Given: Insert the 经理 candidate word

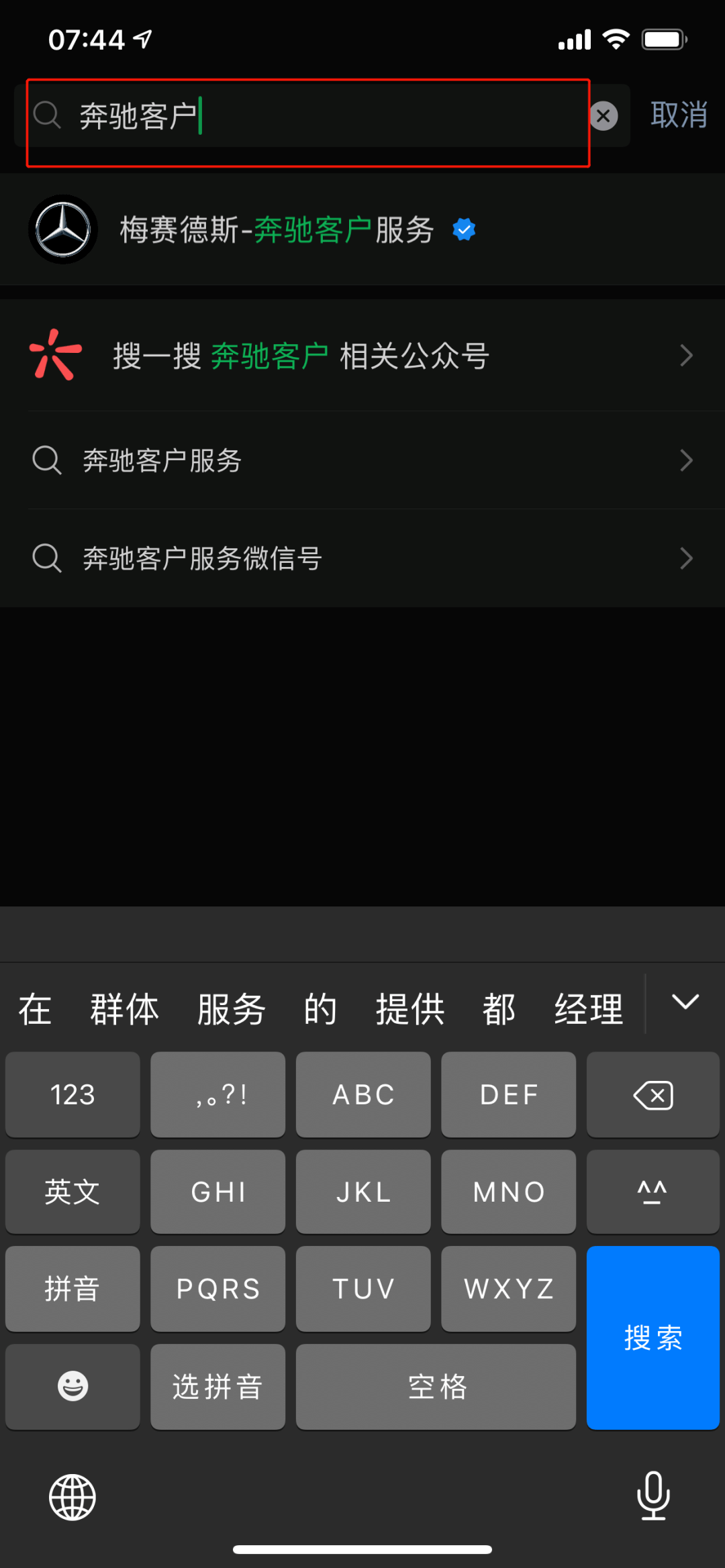Looking at the screenshot, I should (589, 1009).
